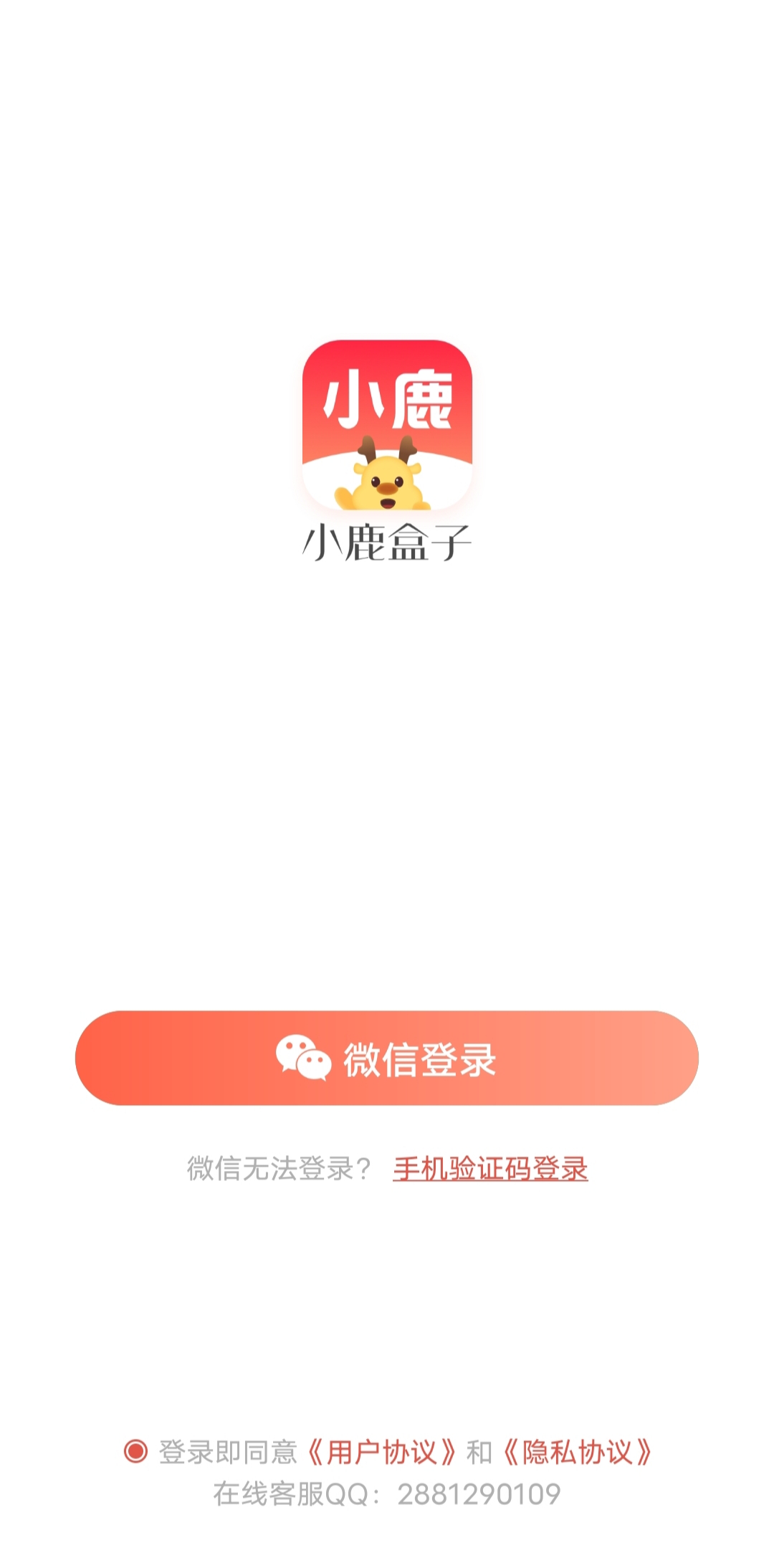Log in with the 微信登录 button
The image size is (774, 1568).
click(x=387, y=1058)
